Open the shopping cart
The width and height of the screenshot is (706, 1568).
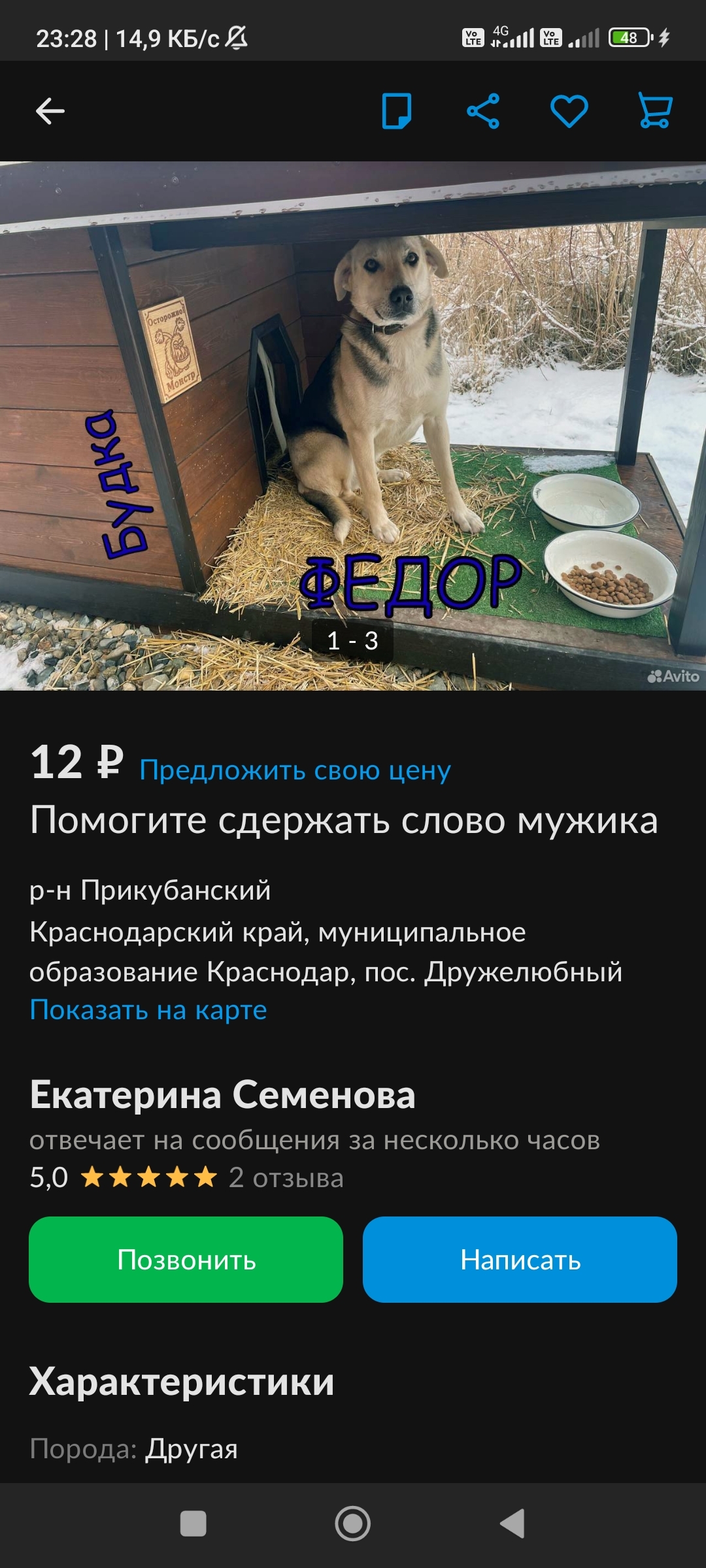click(655, 111)
